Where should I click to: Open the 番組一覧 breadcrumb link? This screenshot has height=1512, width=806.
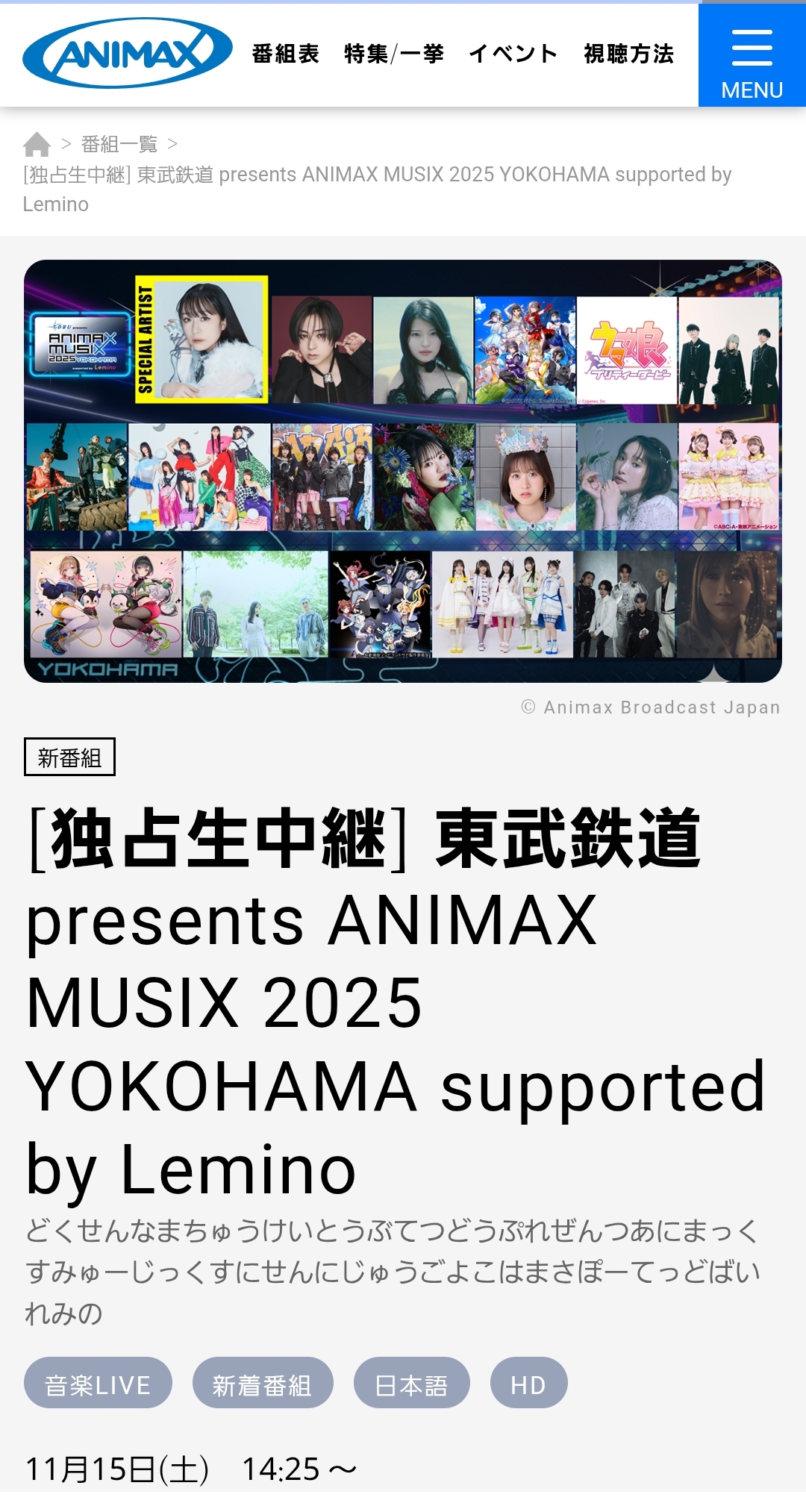[x=119, y=144]
